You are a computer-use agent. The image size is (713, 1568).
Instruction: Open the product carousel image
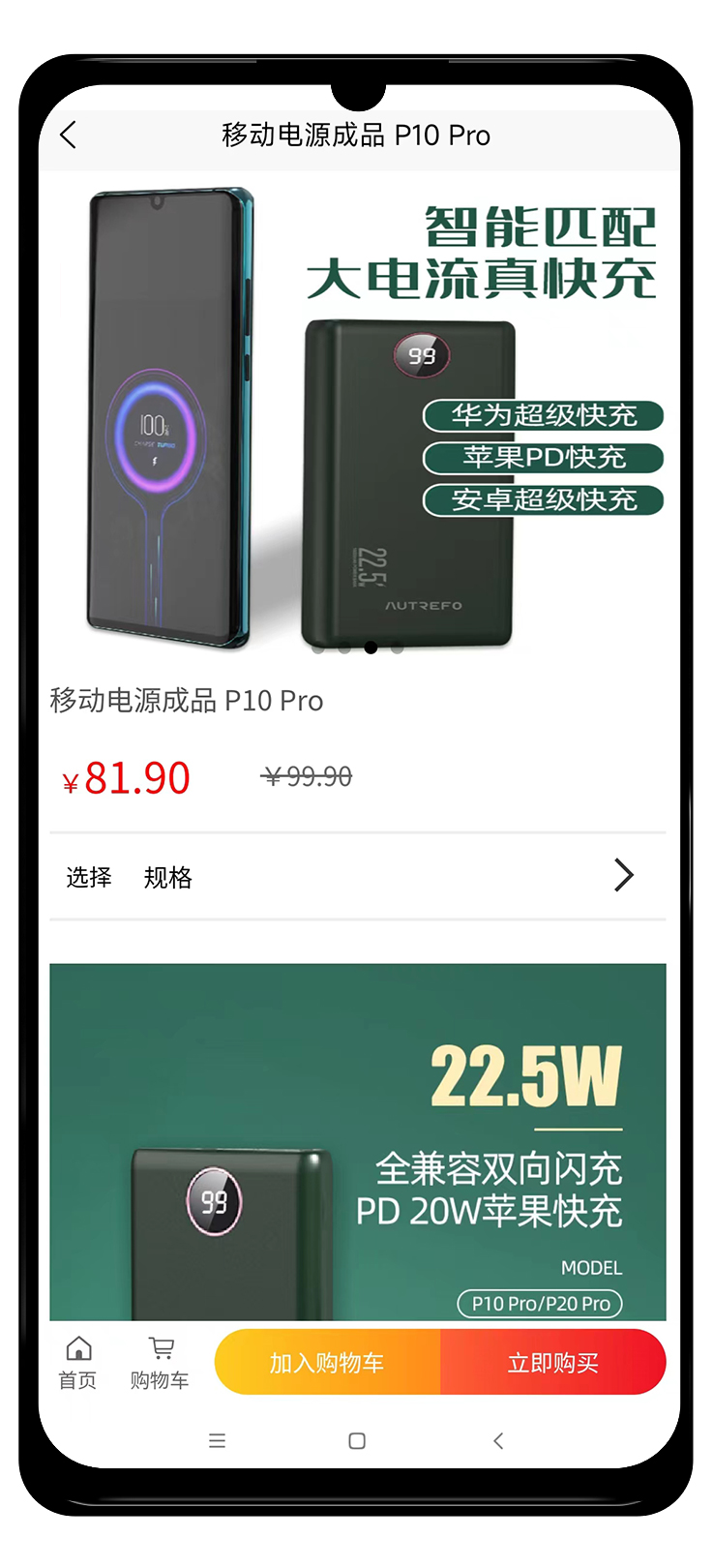(358, 416)
